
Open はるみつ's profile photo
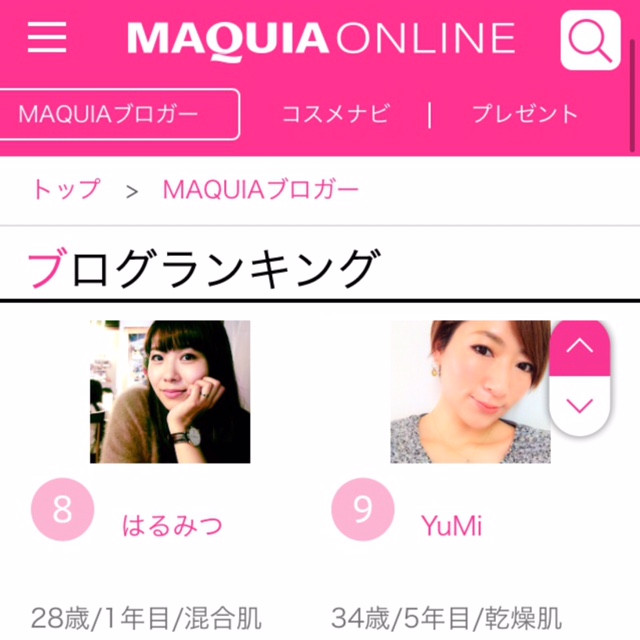click(x=170, y=391)
